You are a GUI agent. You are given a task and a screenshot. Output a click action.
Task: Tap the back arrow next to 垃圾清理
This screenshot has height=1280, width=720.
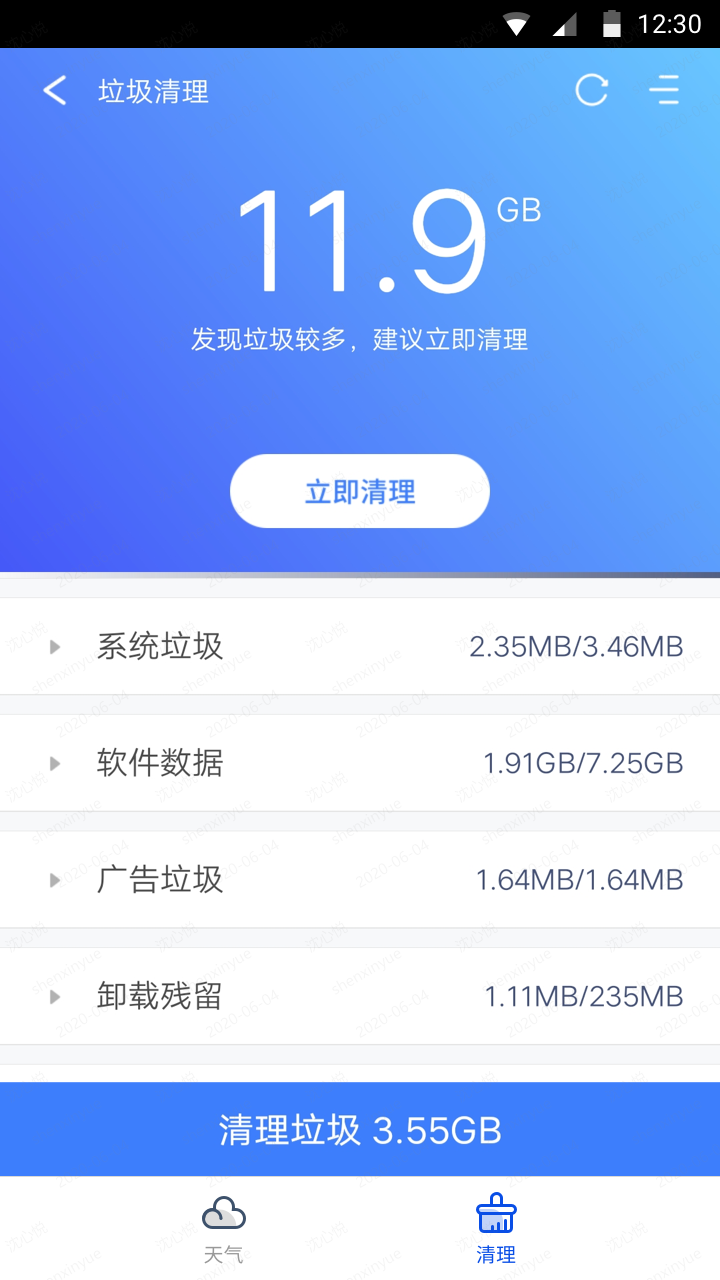(53, 90)
